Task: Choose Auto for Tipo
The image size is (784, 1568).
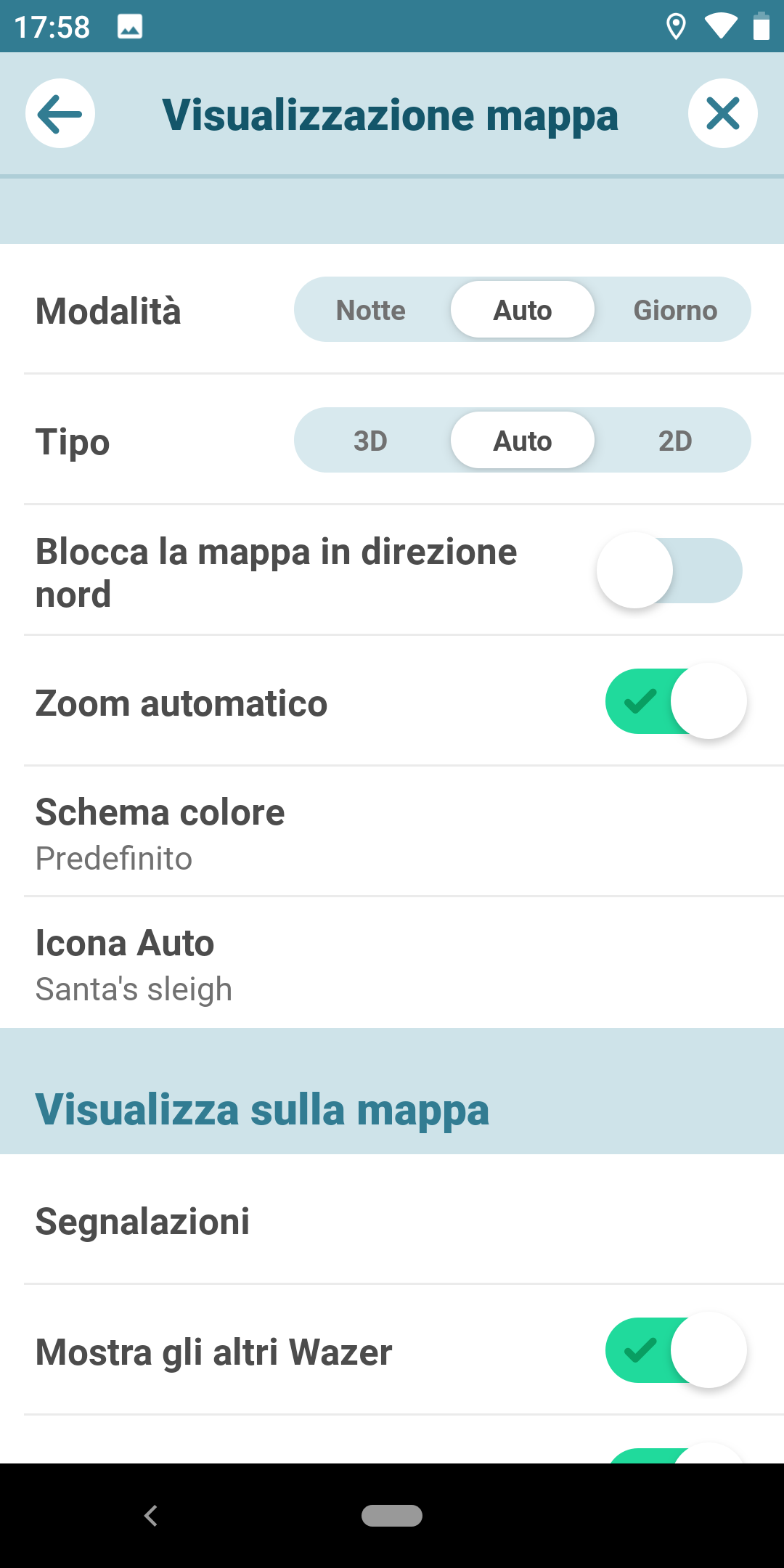Action: pyautogui.click(x=523, y=441)
